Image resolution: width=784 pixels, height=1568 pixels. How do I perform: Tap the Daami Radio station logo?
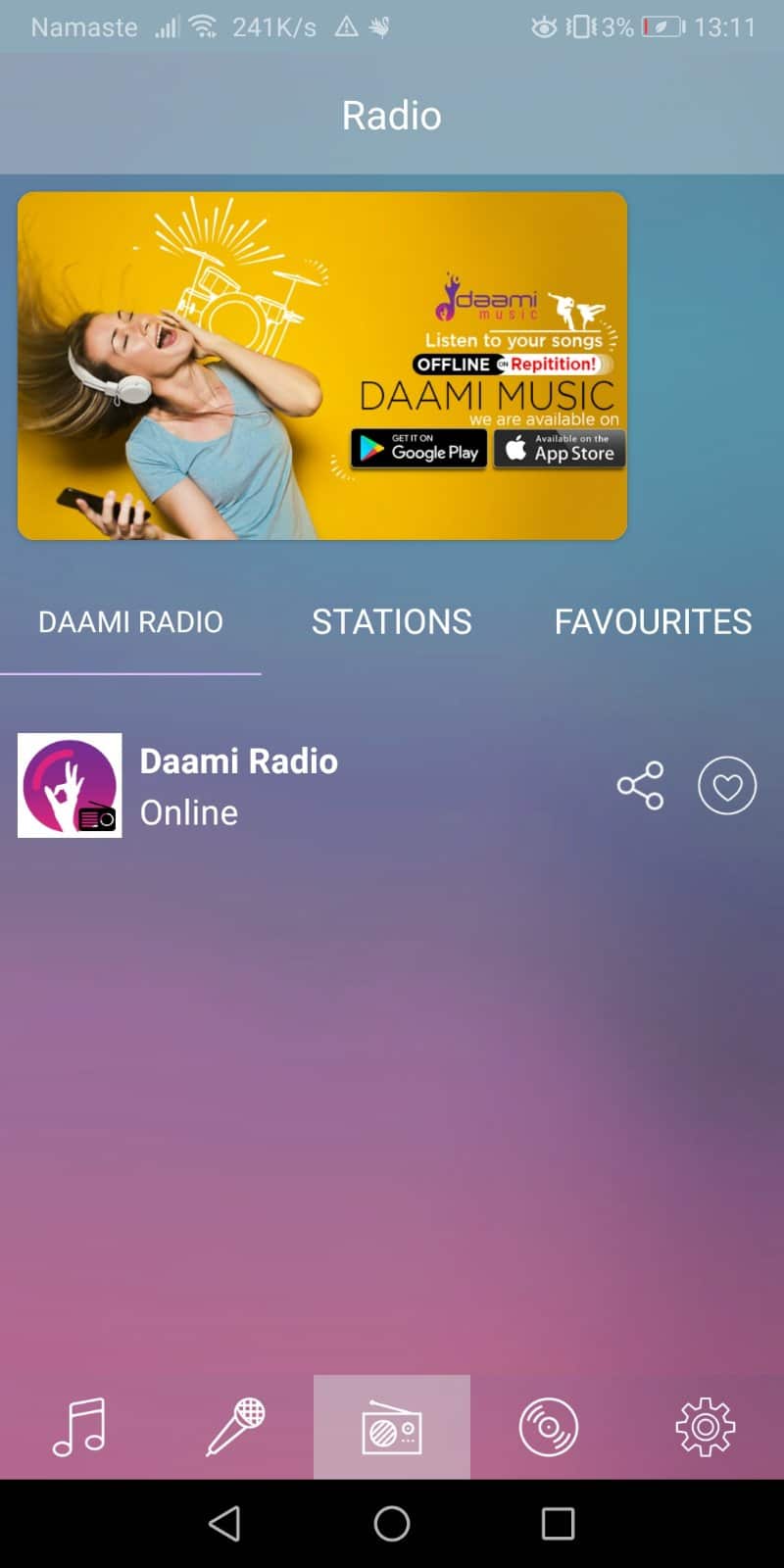tap(70, 785)
